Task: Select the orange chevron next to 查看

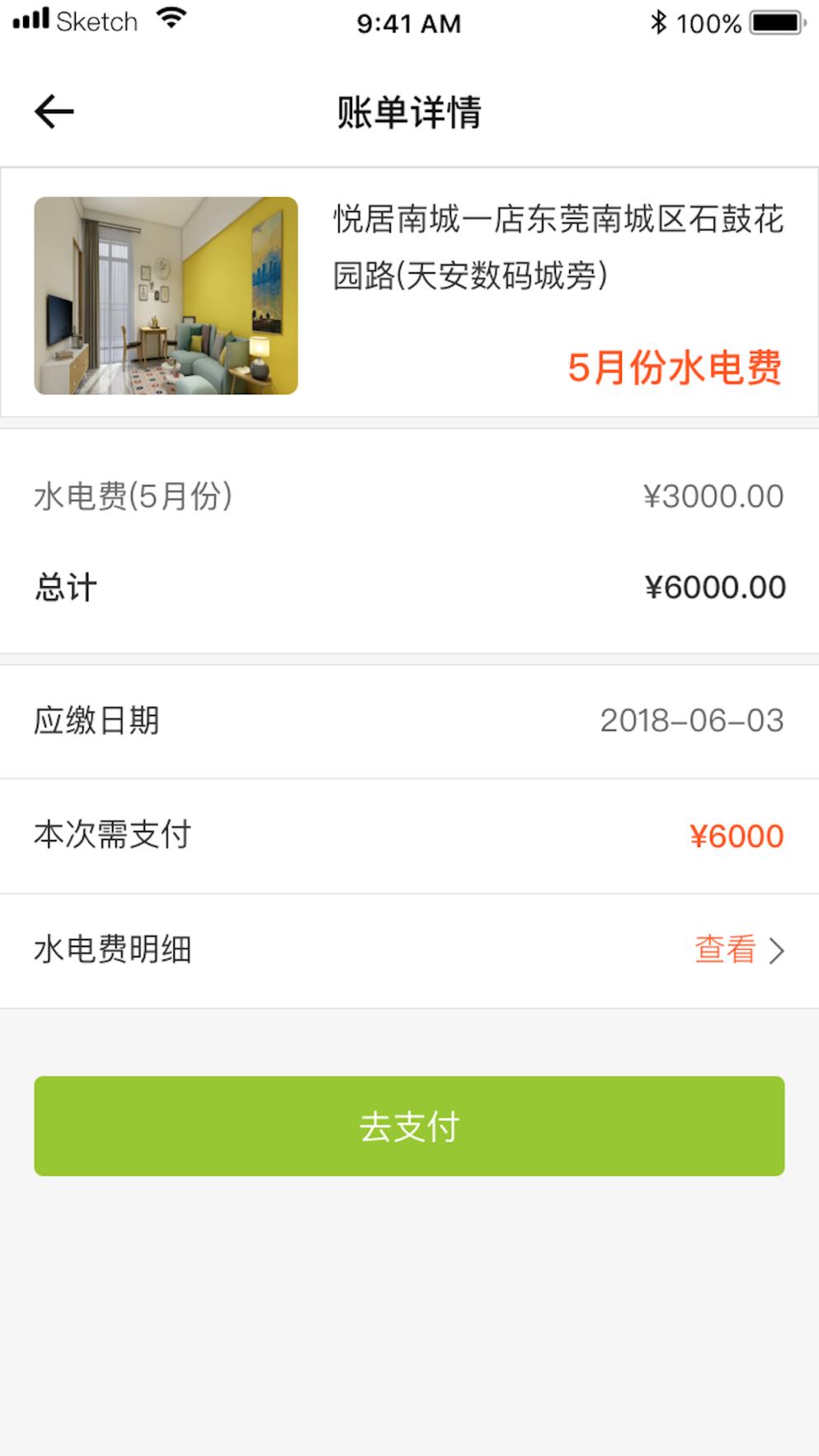Action: point(776,951)
